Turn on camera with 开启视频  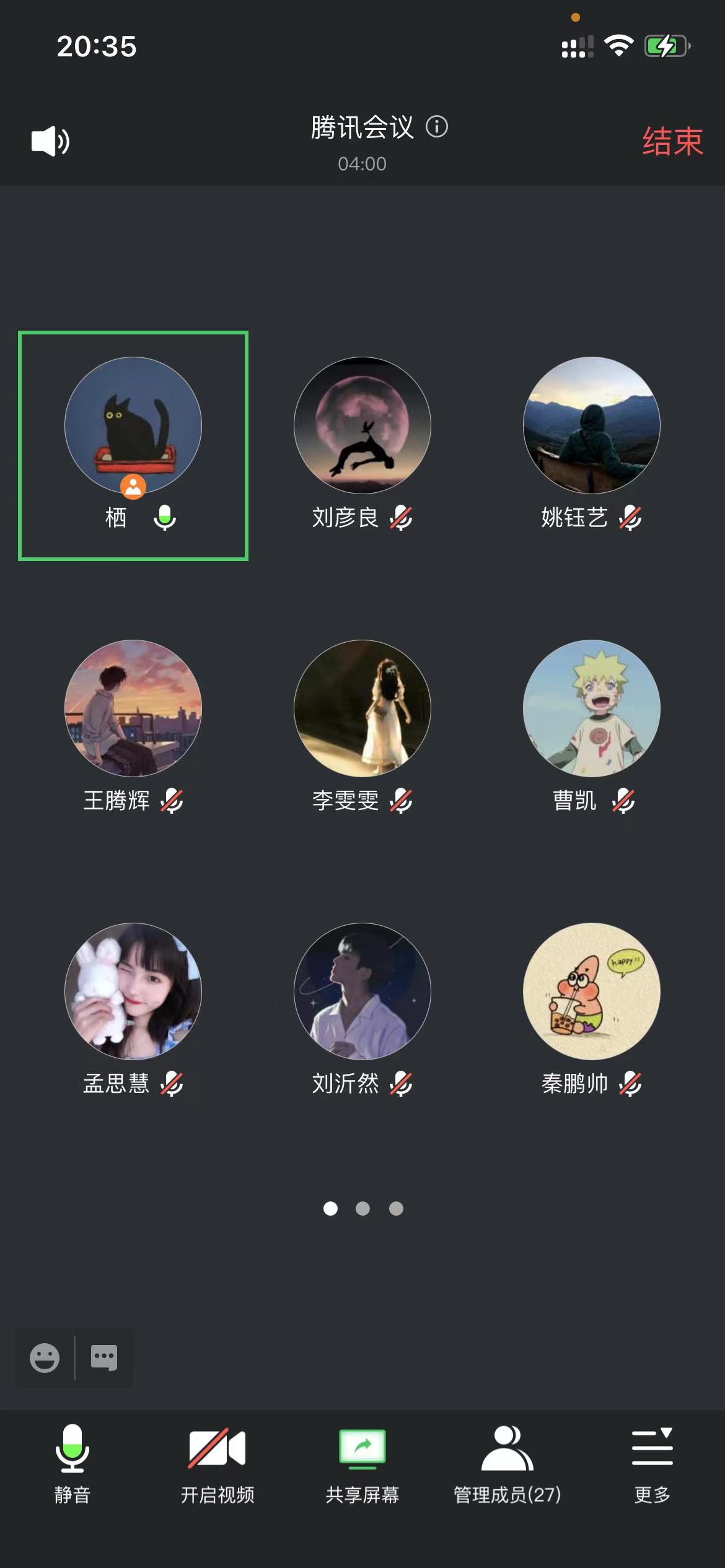pos(217,1464)
